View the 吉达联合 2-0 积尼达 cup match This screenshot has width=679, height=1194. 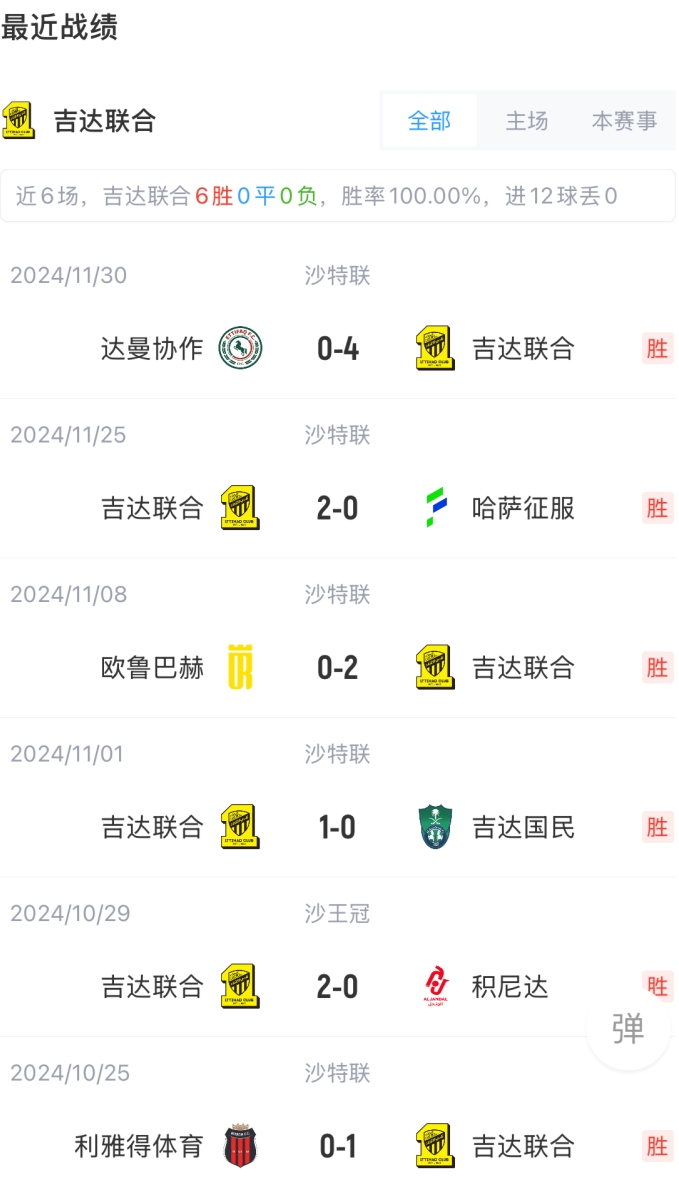[338, 987]
